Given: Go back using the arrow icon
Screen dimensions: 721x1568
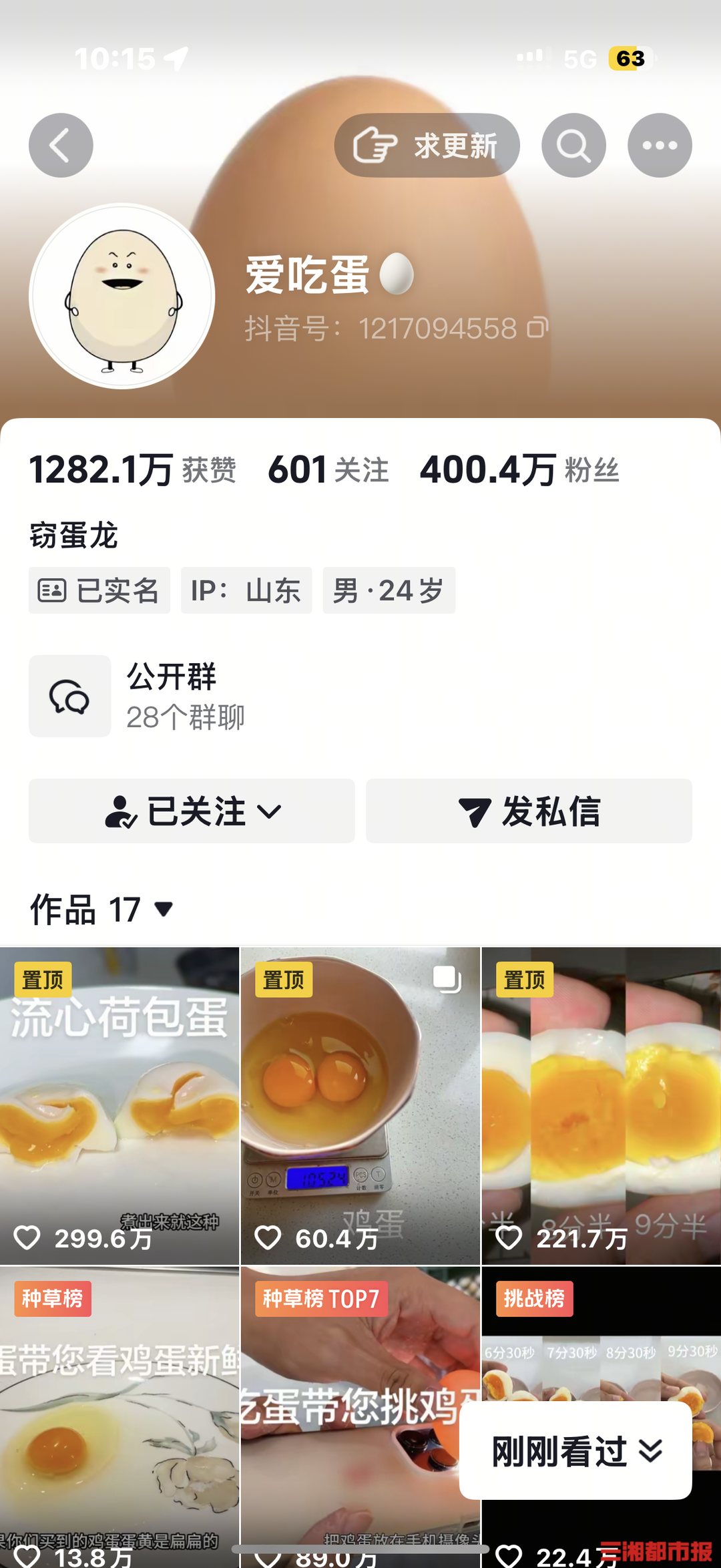Looking at the screenshot, I should 61,145.
